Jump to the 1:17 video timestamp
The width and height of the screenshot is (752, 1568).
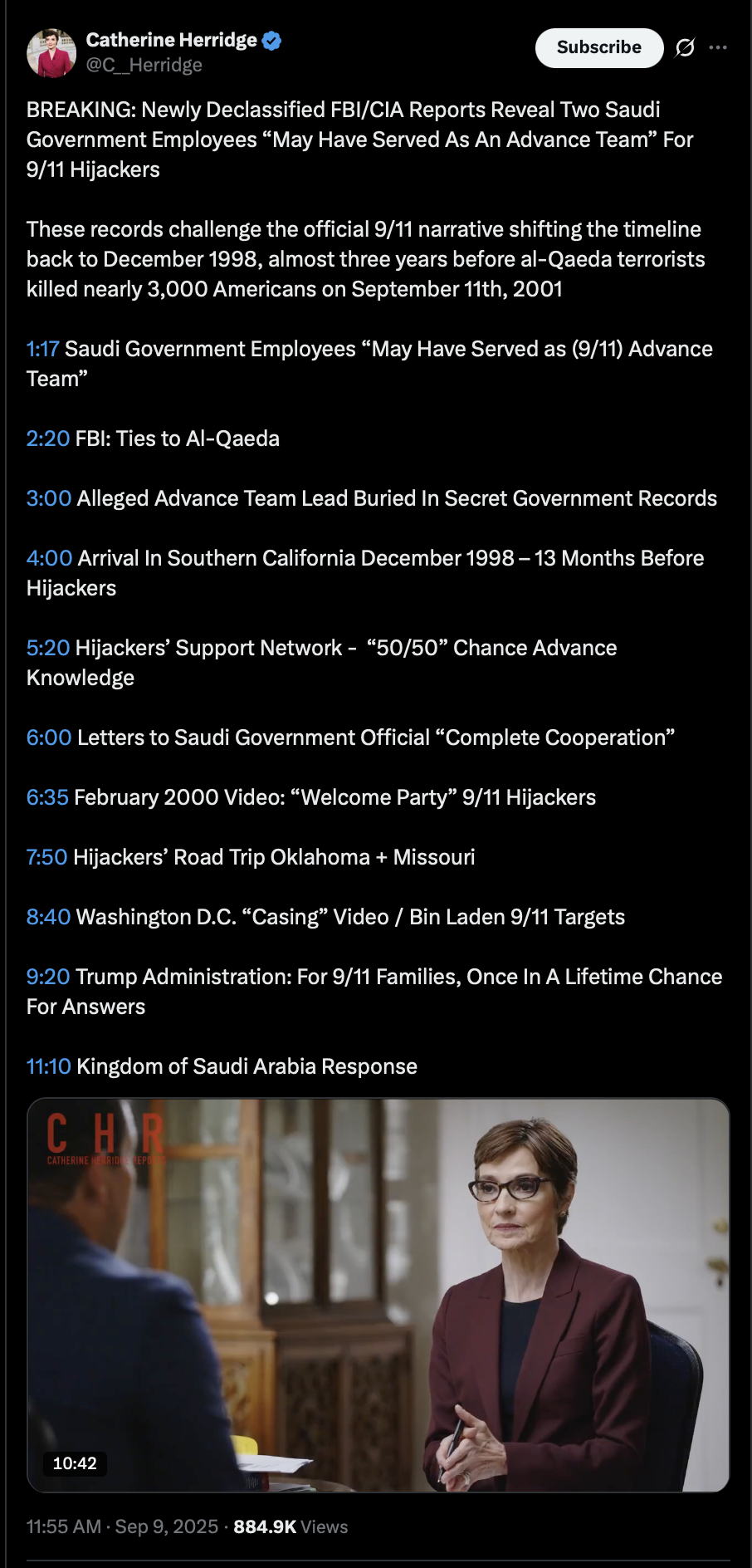point(43,349)
